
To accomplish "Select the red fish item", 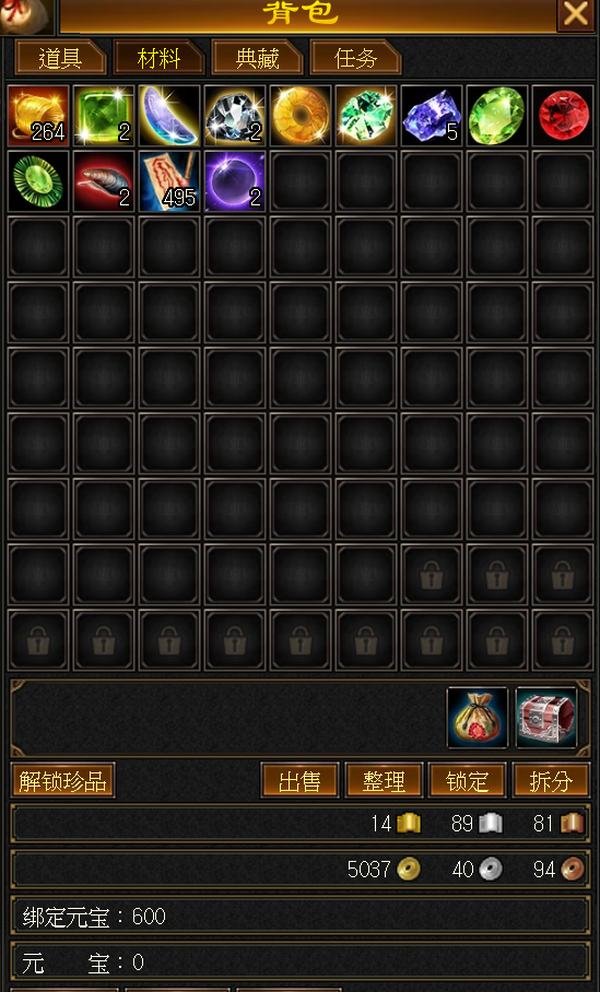I will 104,181.
